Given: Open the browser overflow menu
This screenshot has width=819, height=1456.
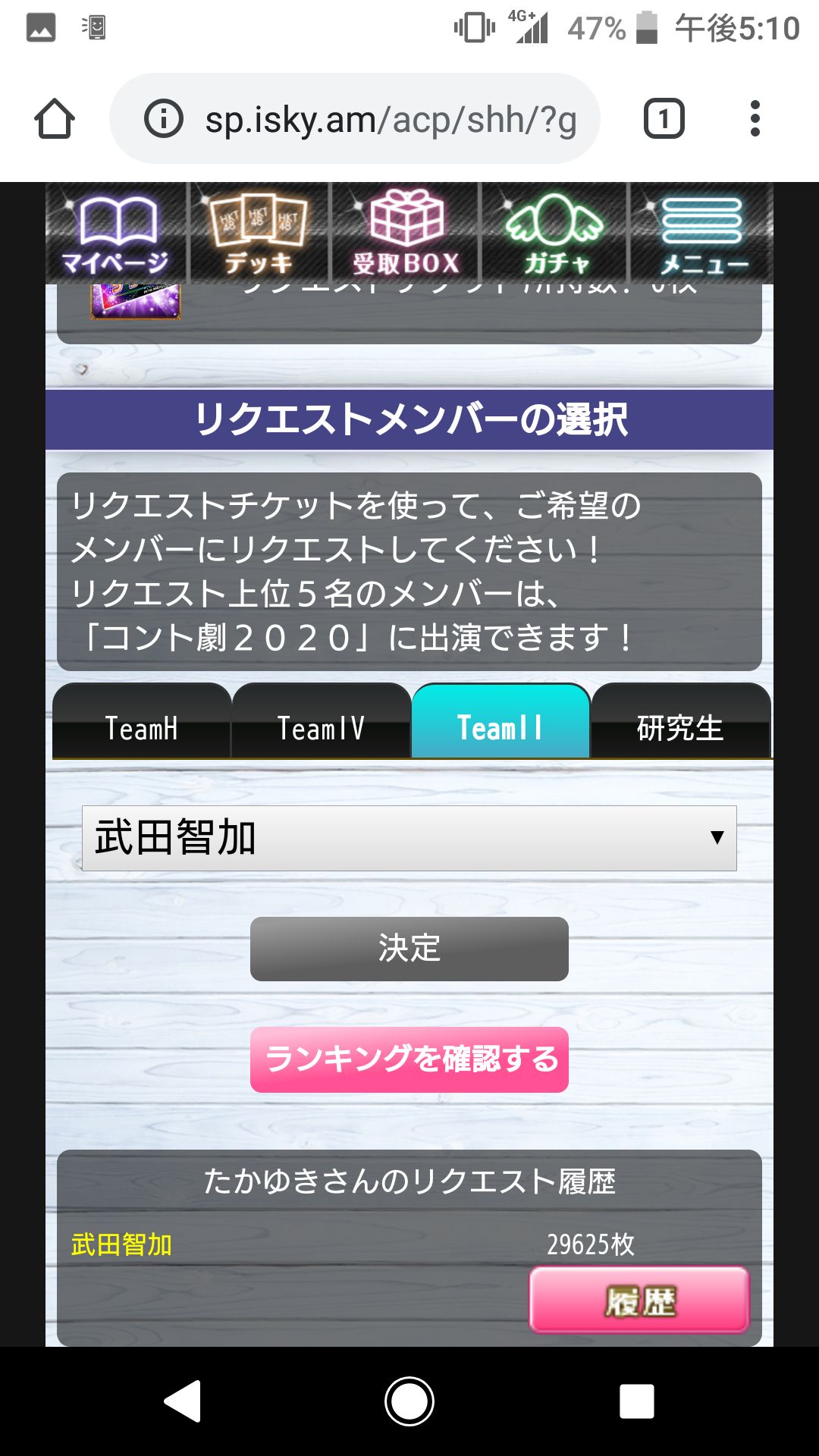Looking at the screenshot, I should pyautogui.click(x=754, y=119).
